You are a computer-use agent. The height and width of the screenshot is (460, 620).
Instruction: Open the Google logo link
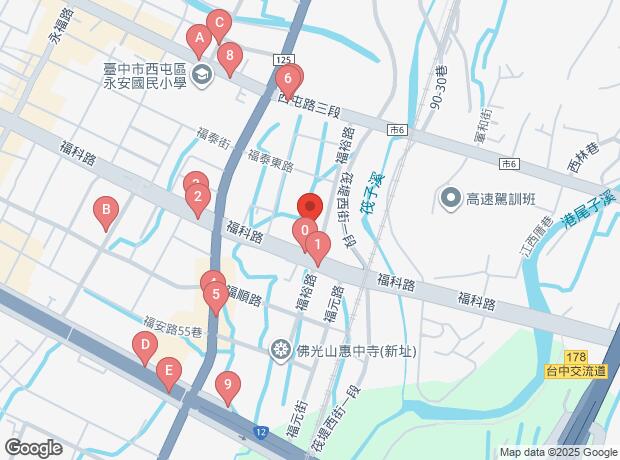pyautogui.click(x=32, y=447)
